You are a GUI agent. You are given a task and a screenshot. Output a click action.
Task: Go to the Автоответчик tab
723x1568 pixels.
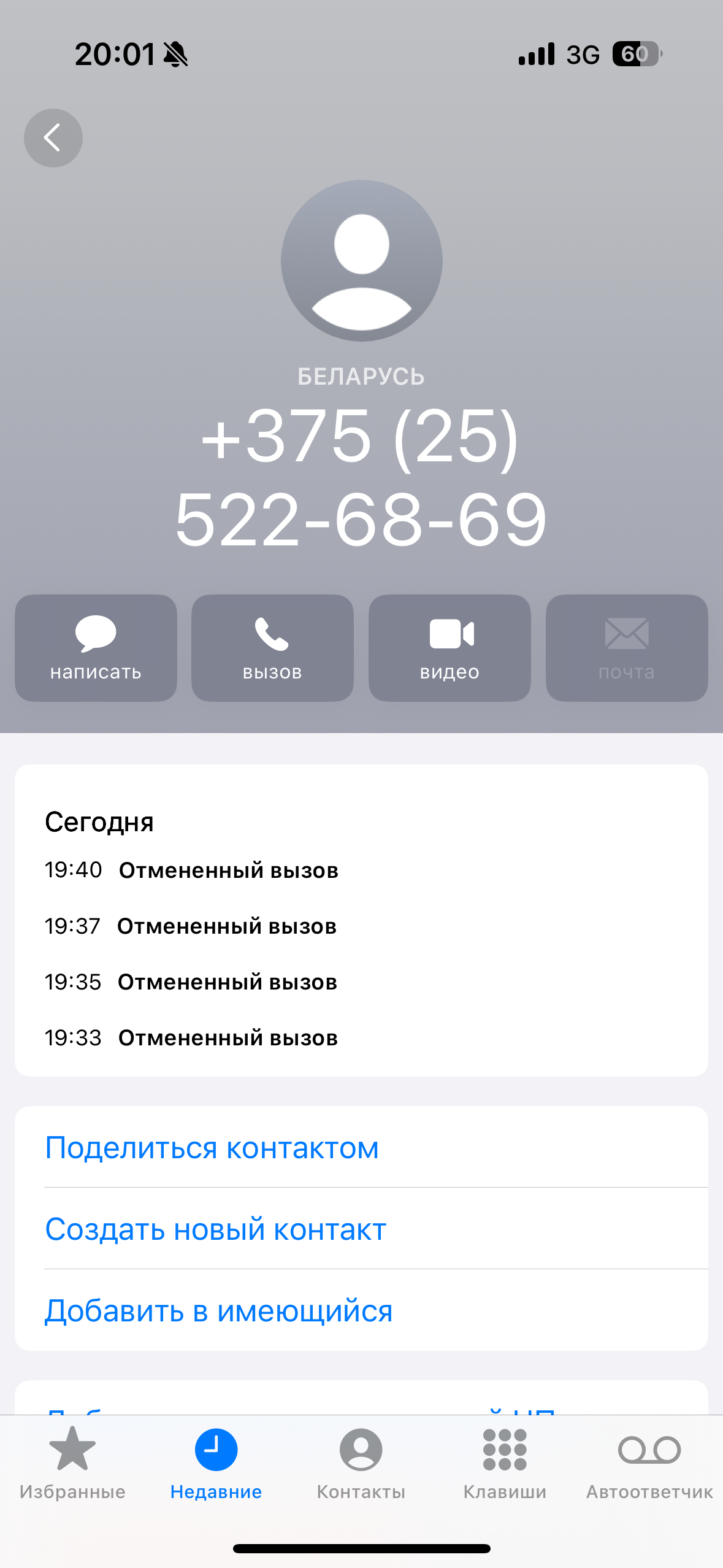[649, 1463]
